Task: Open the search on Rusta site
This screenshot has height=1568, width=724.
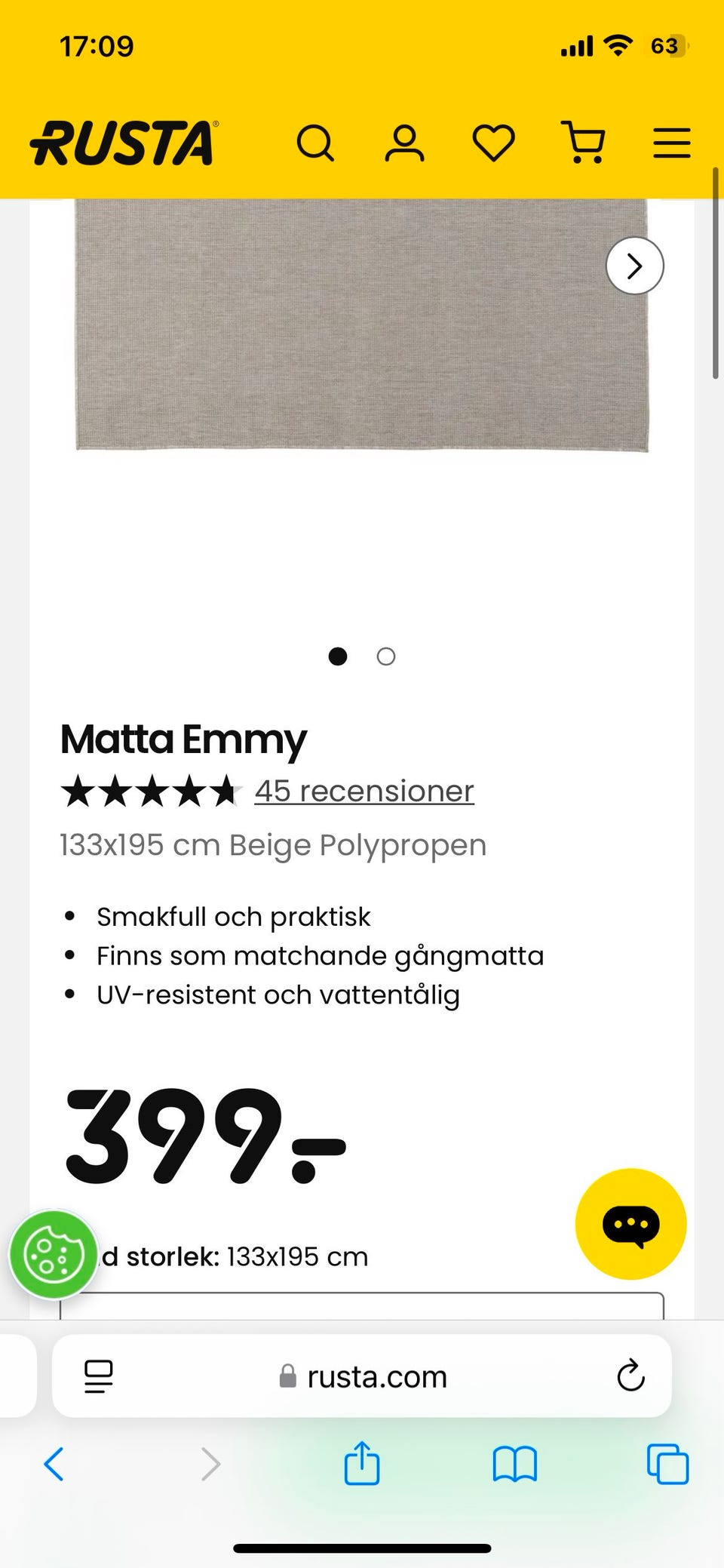Action: (316, 142)
